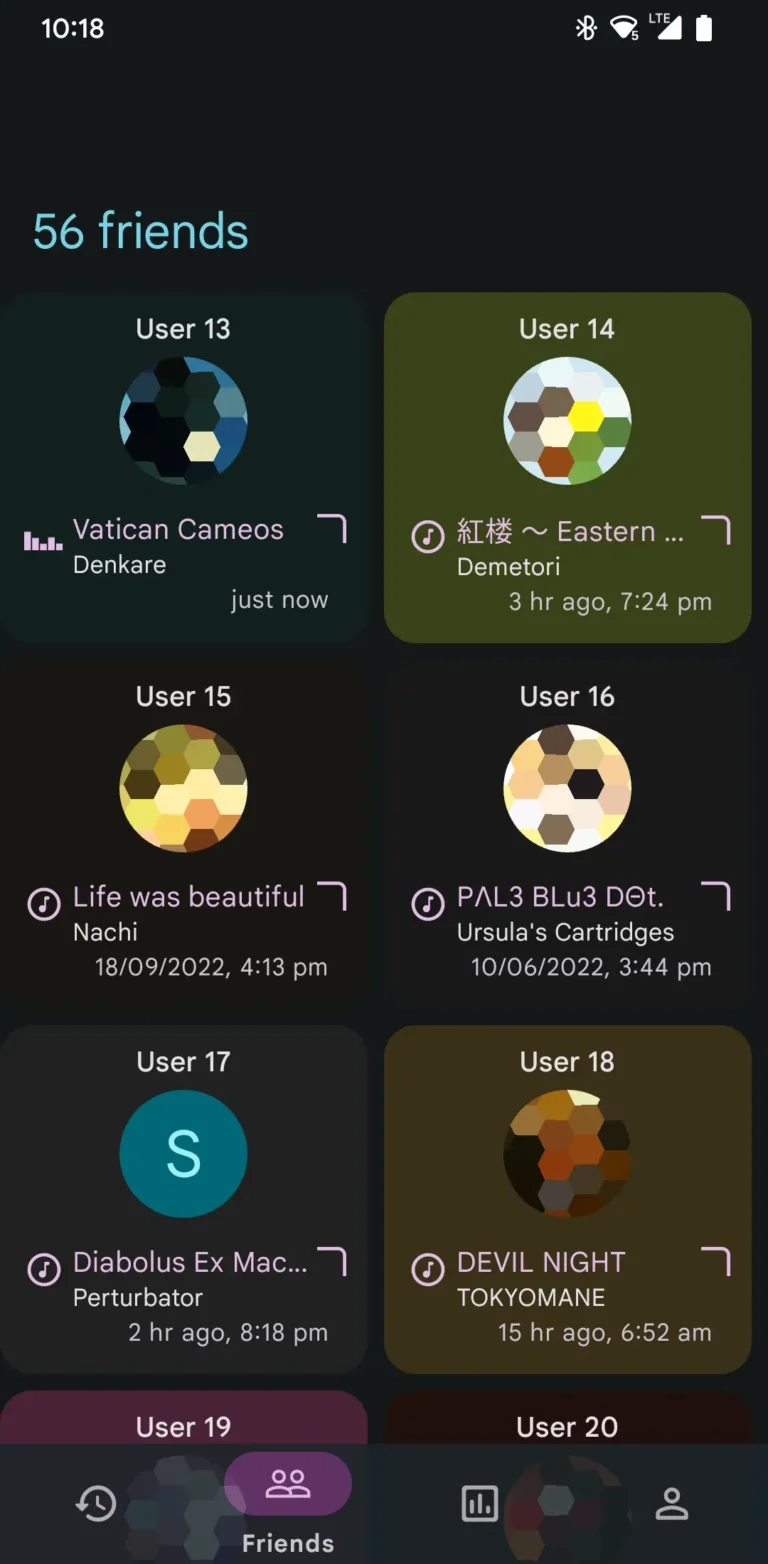The image size is (768, 1564).
Task: Select the track title "Vatican Cameos"
Action: click(x=178, y=529)
